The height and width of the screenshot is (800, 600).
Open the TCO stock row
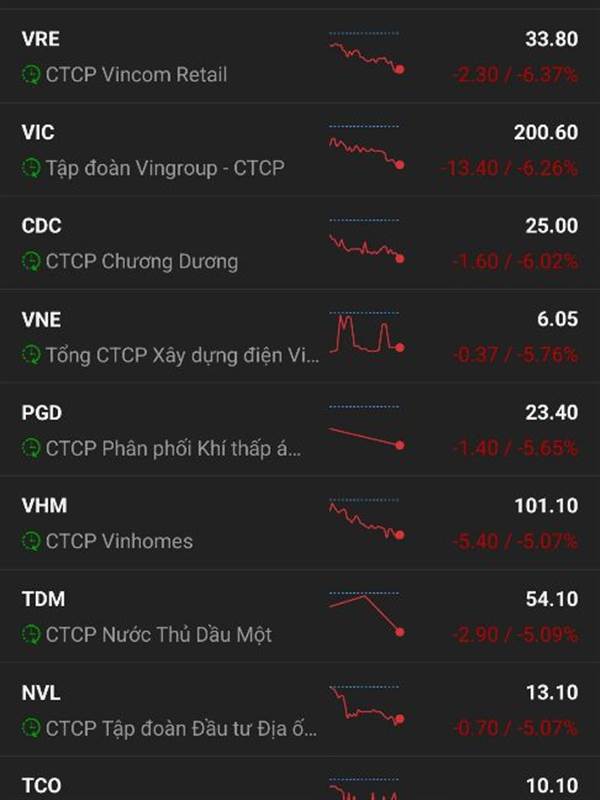click(x=300, y=786)
